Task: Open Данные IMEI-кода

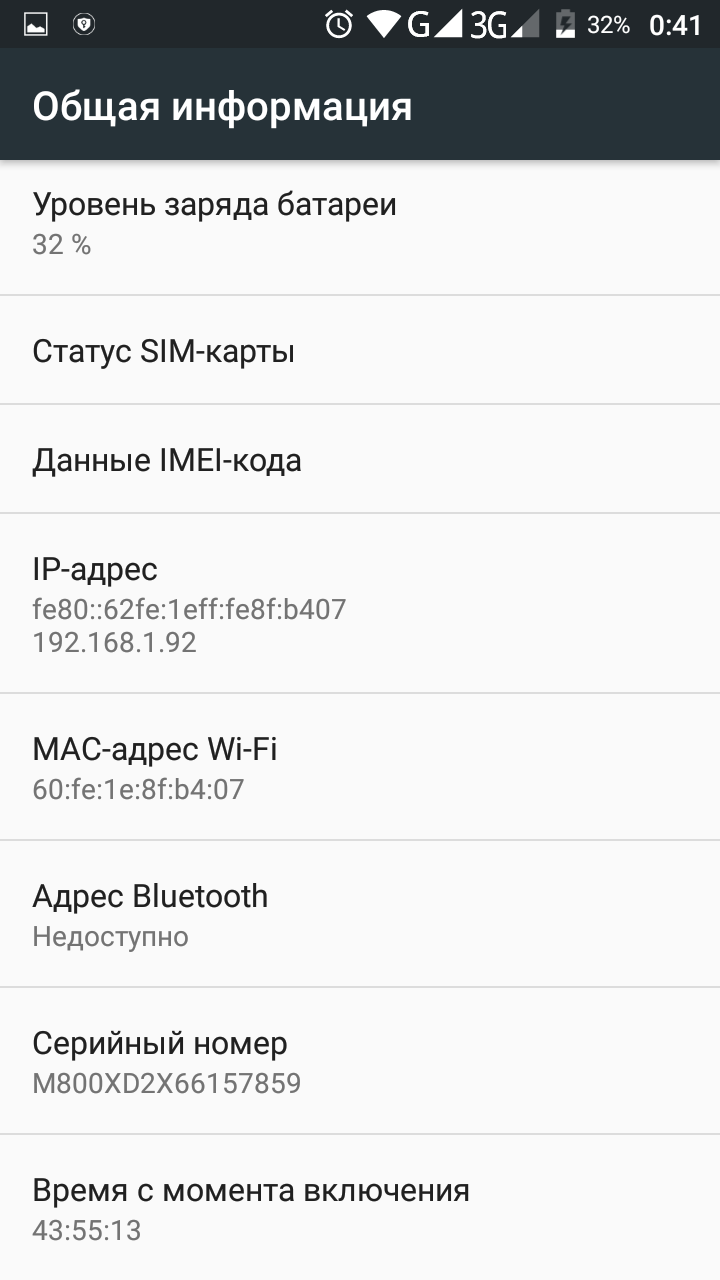Action: pos(360,459)
